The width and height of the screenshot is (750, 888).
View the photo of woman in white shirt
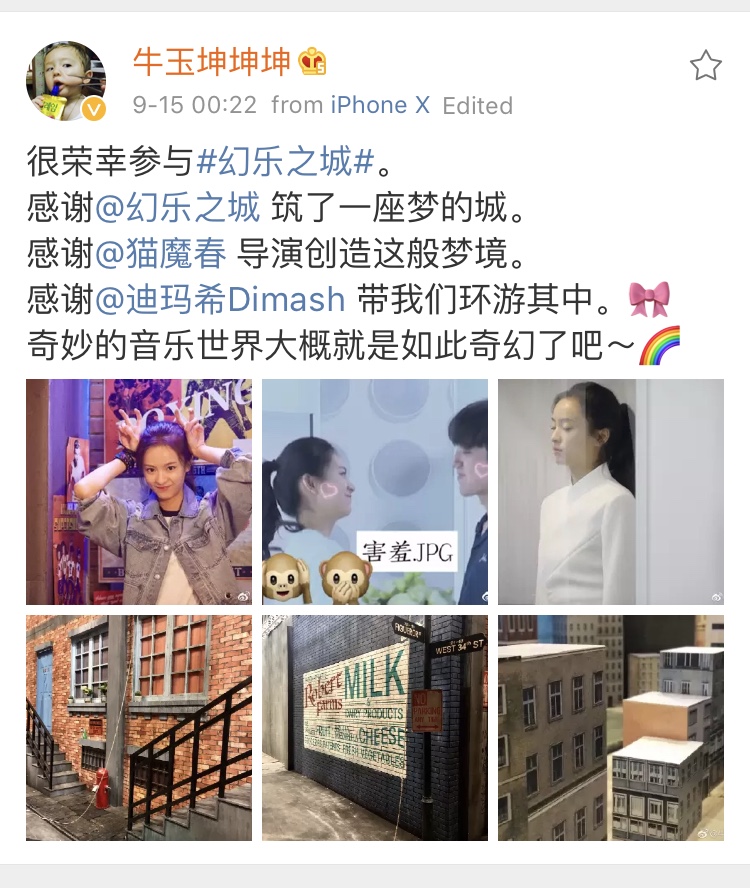(x=611, y=492)
